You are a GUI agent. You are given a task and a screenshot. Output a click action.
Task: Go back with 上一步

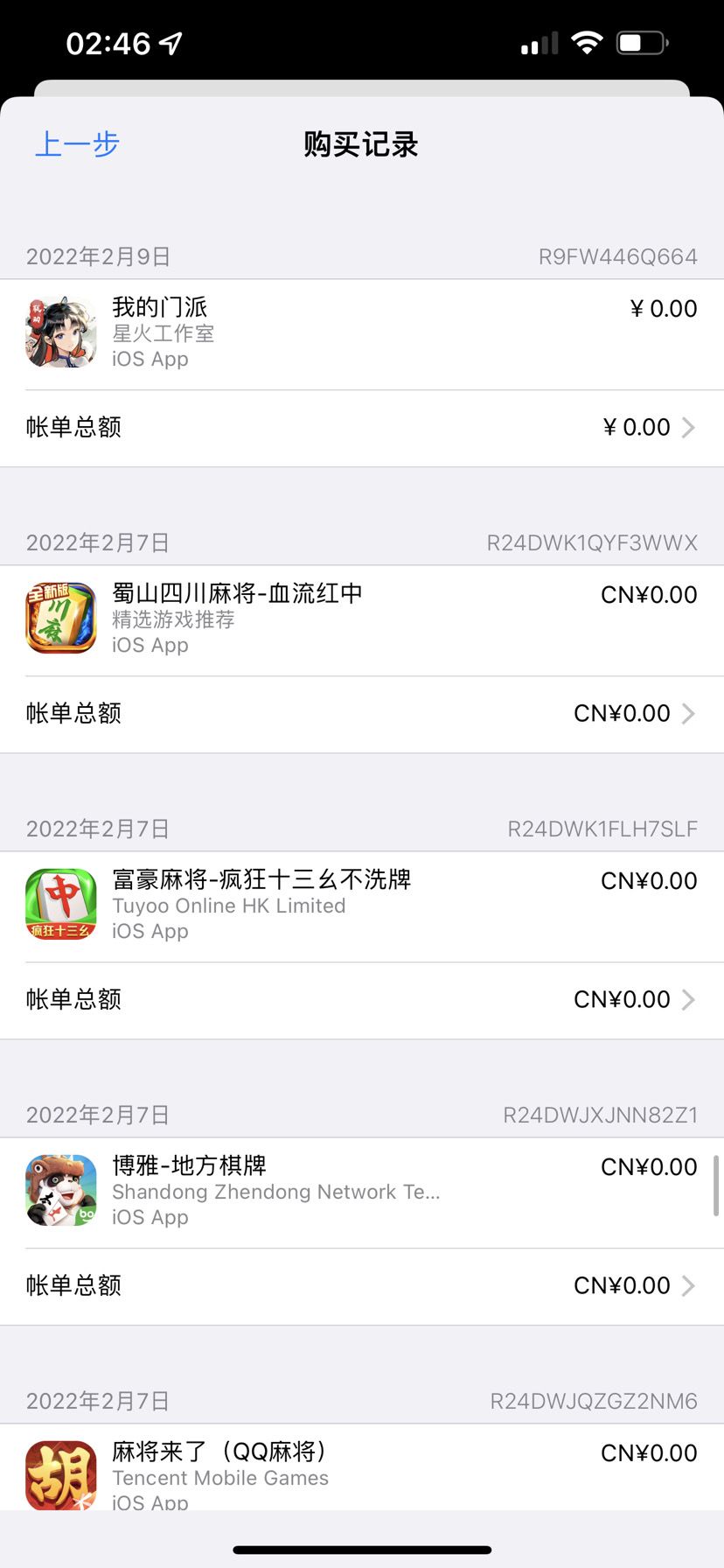click(77, 144)
